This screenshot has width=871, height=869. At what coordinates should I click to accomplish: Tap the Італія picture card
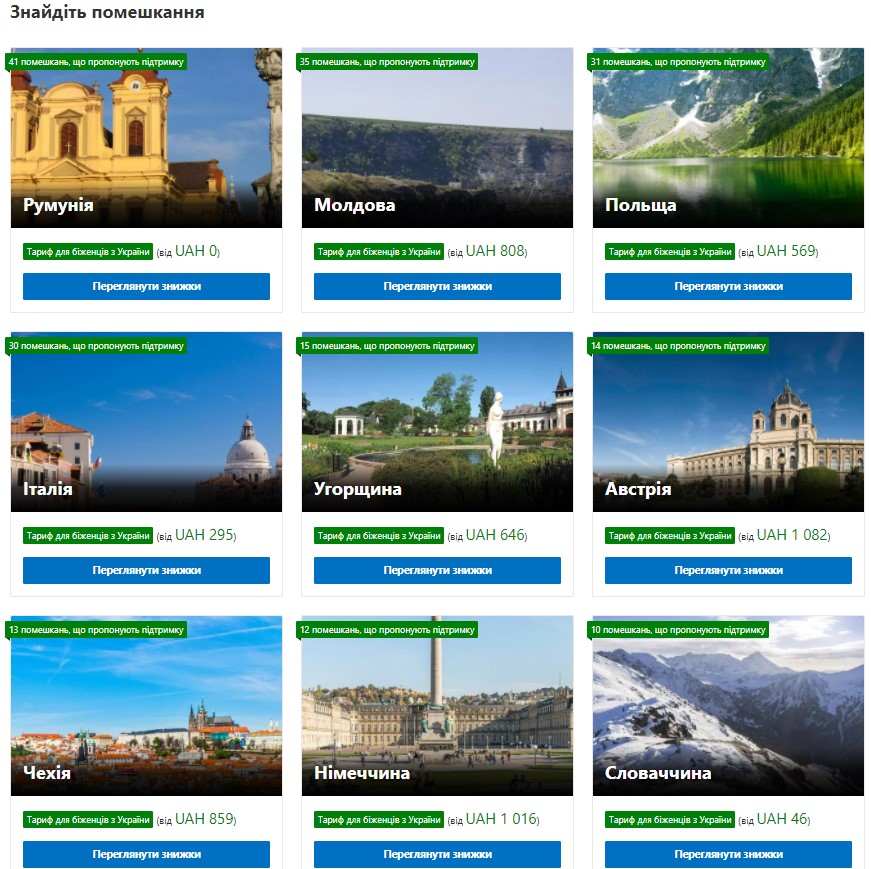tap(146, 422)
